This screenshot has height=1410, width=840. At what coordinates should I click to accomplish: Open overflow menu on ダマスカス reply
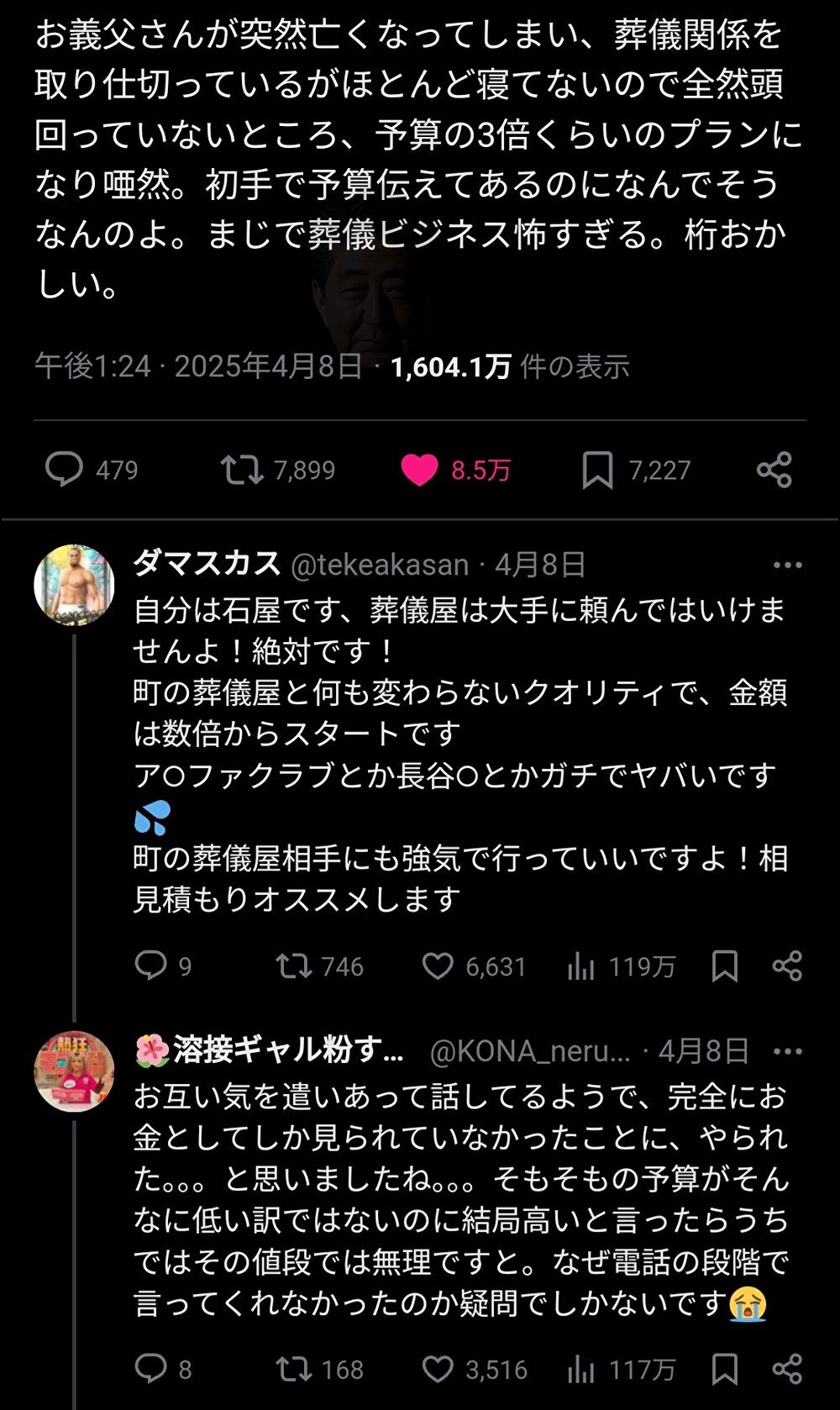tap(787, 565)
